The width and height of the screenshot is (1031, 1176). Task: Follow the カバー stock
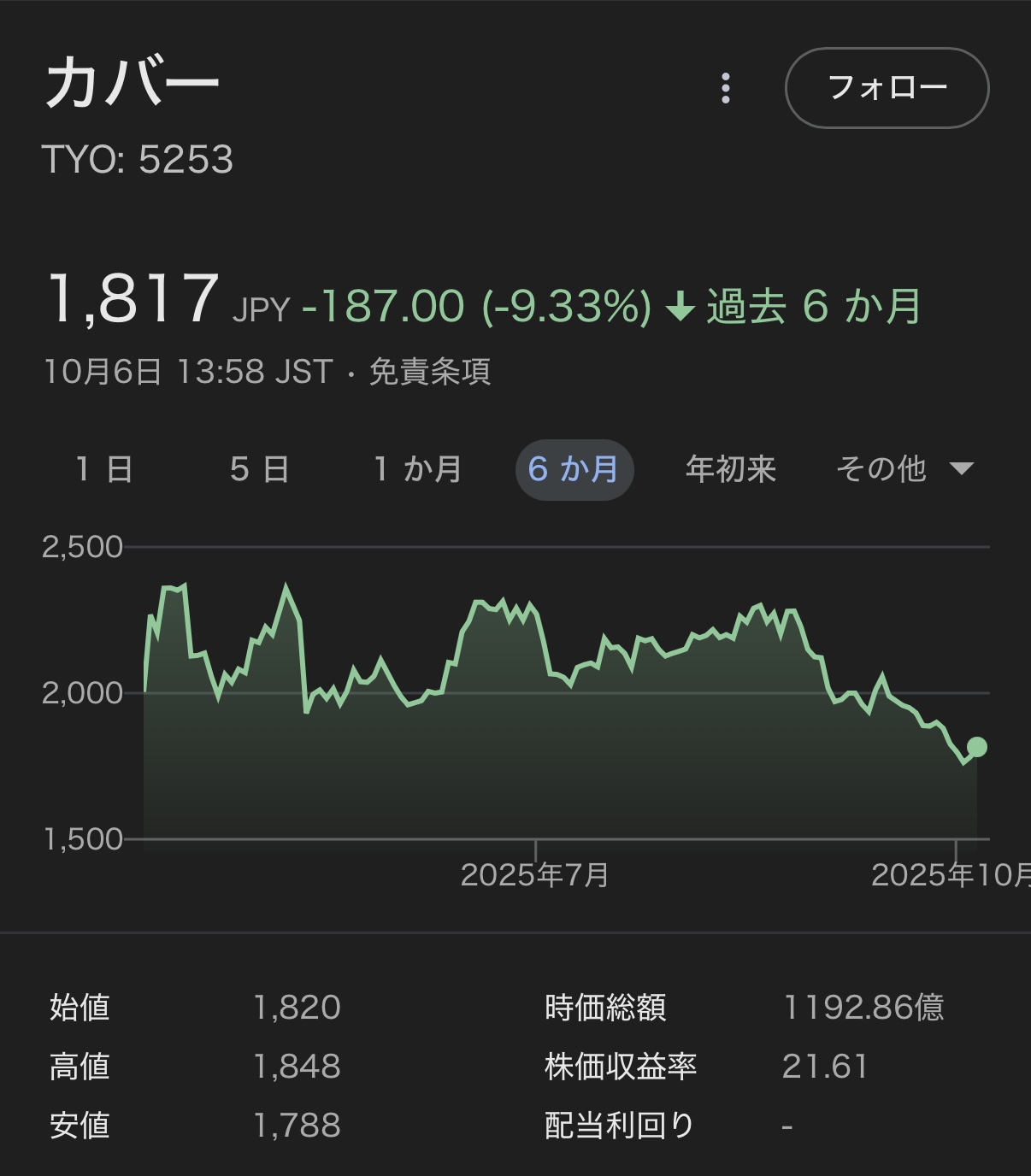coord(887,88)
